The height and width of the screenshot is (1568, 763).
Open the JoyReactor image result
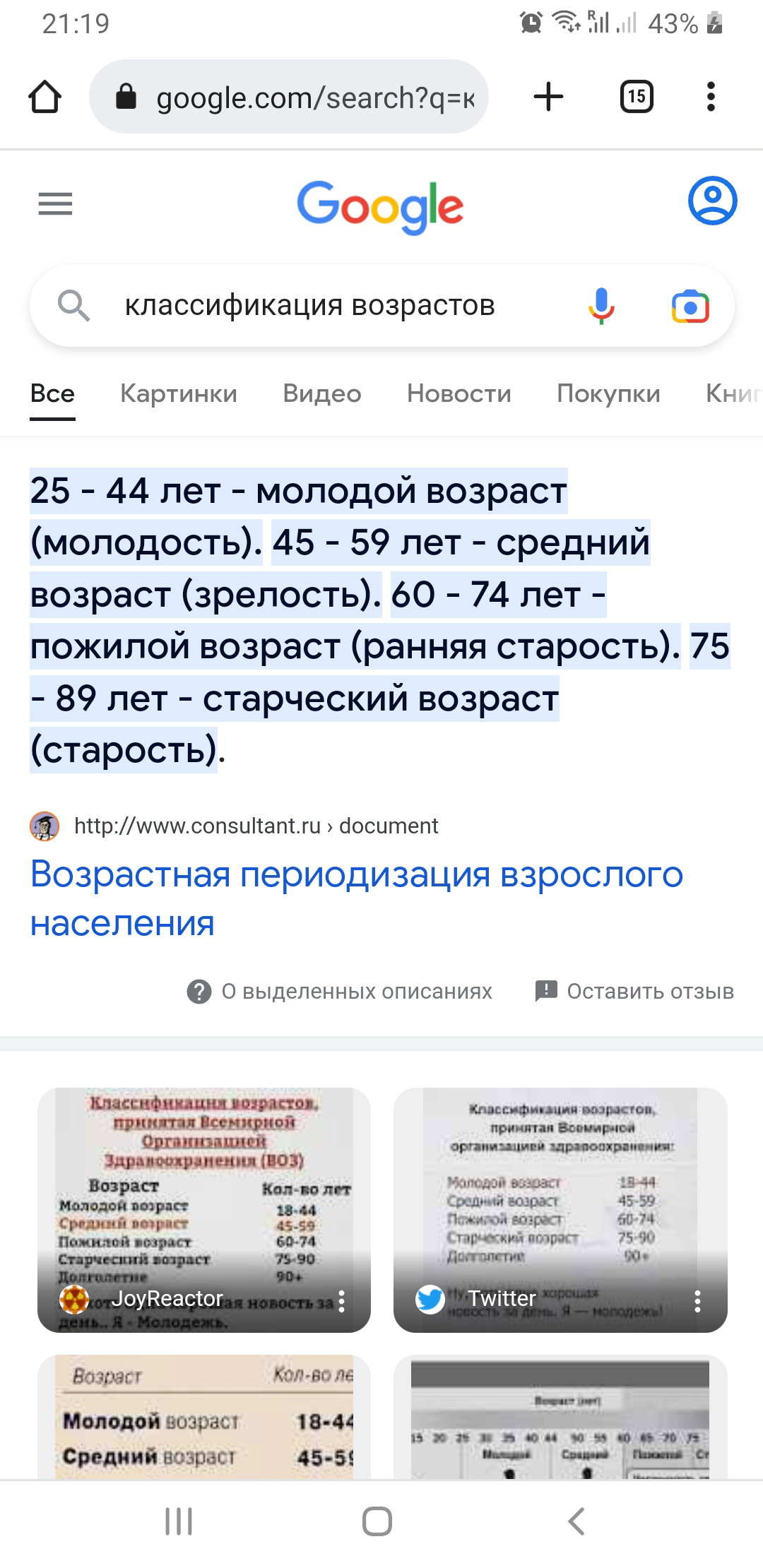(x=204, y=1210)
